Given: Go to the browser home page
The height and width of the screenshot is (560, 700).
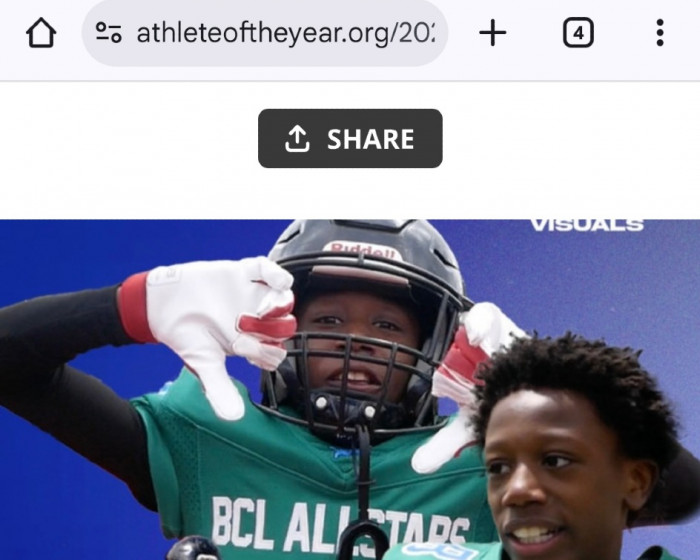Looking at the screenshot, I should [x=41, y=33].
